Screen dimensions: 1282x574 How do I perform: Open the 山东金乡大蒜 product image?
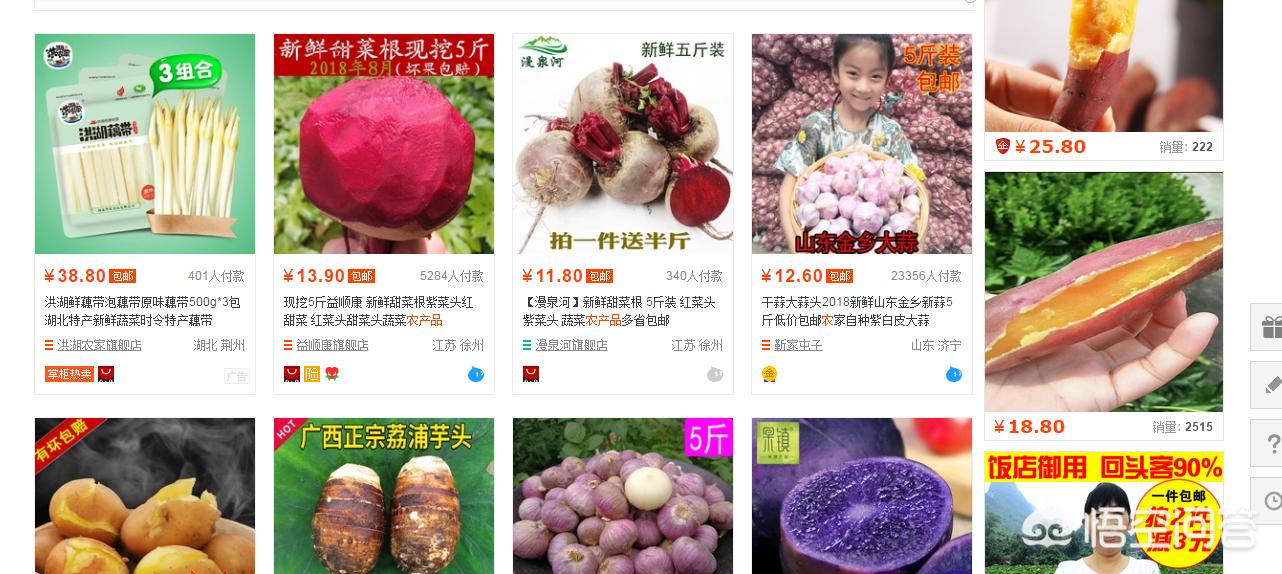coord(861,144)
